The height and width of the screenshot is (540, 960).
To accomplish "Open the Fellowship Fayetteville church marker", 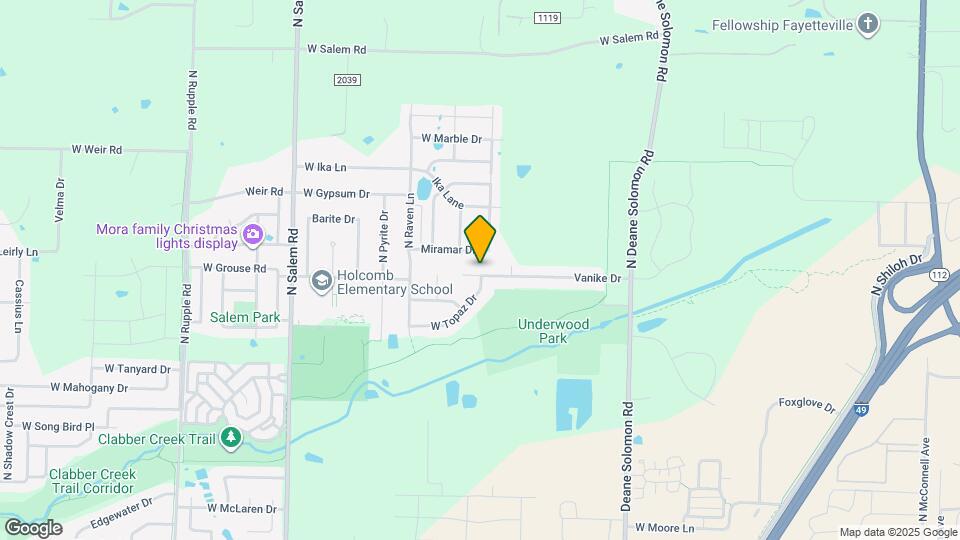I will coord(868,25).
